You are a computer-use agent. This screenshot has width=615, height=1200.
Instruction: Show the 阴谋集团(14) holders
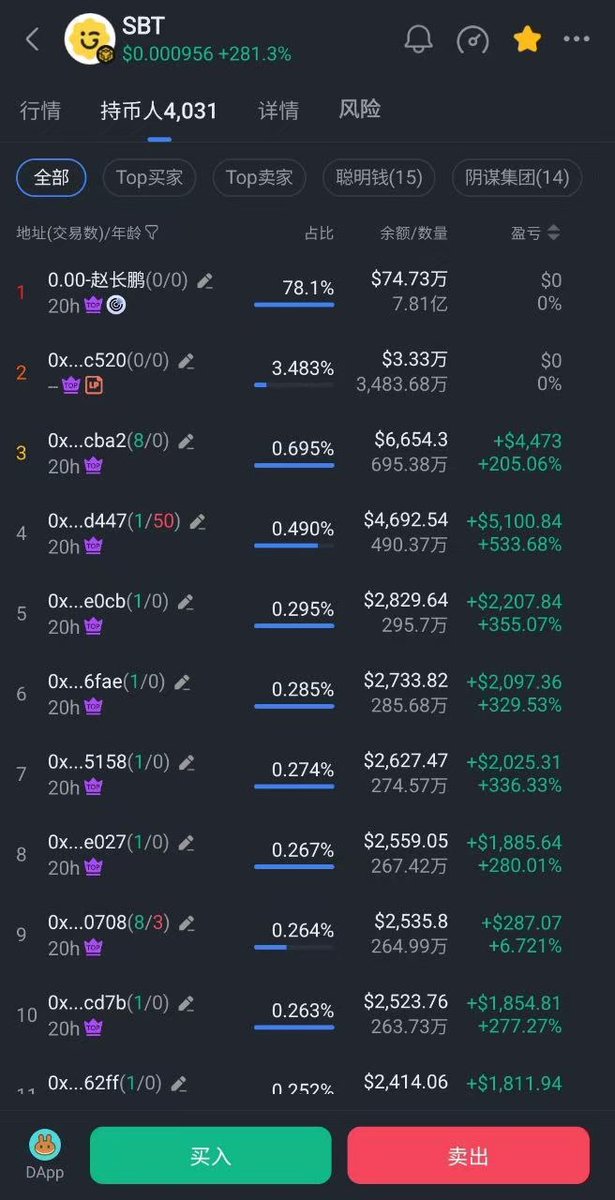pyautogui.click(x=517, y=178)
